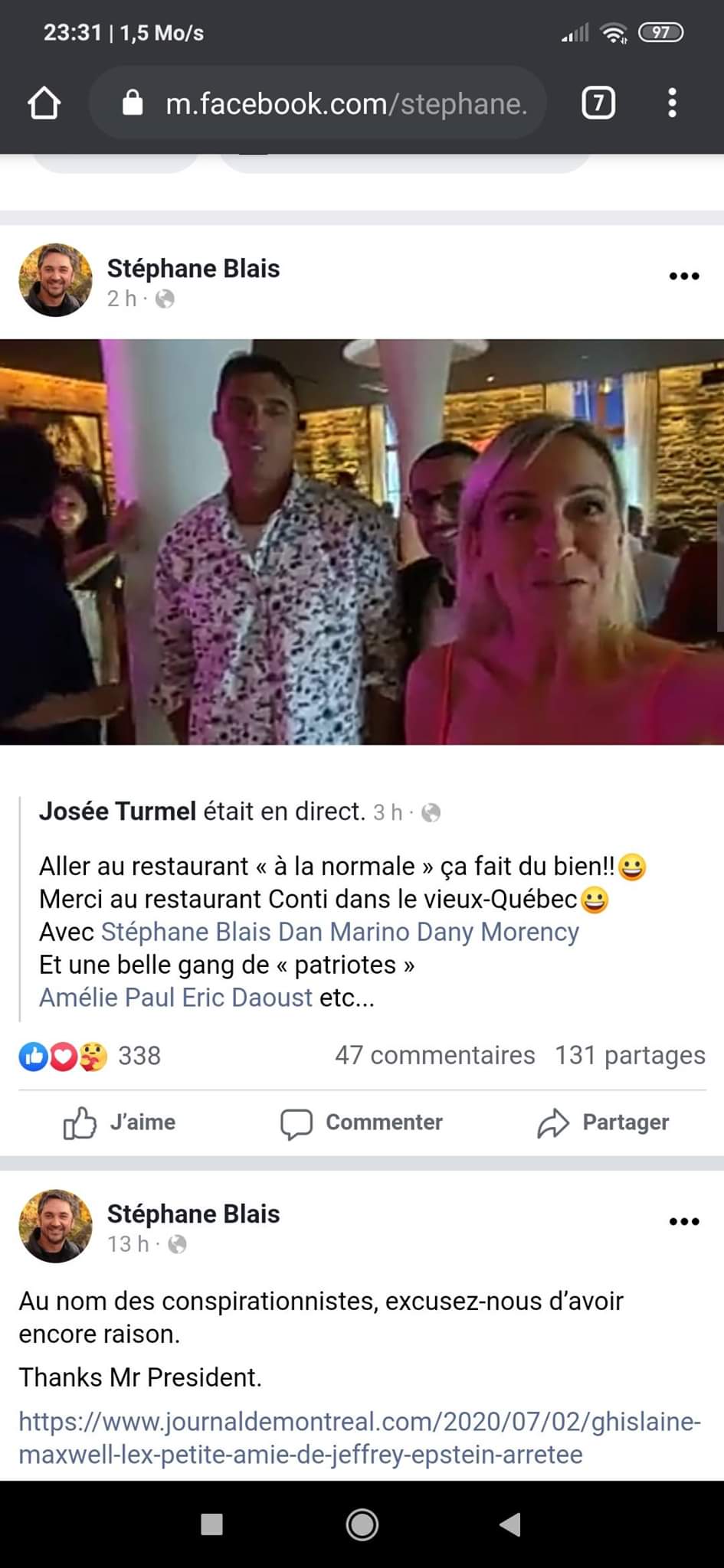Open the journaldemontreal.com article link

pyautogui.click(x=359, y=1438)
